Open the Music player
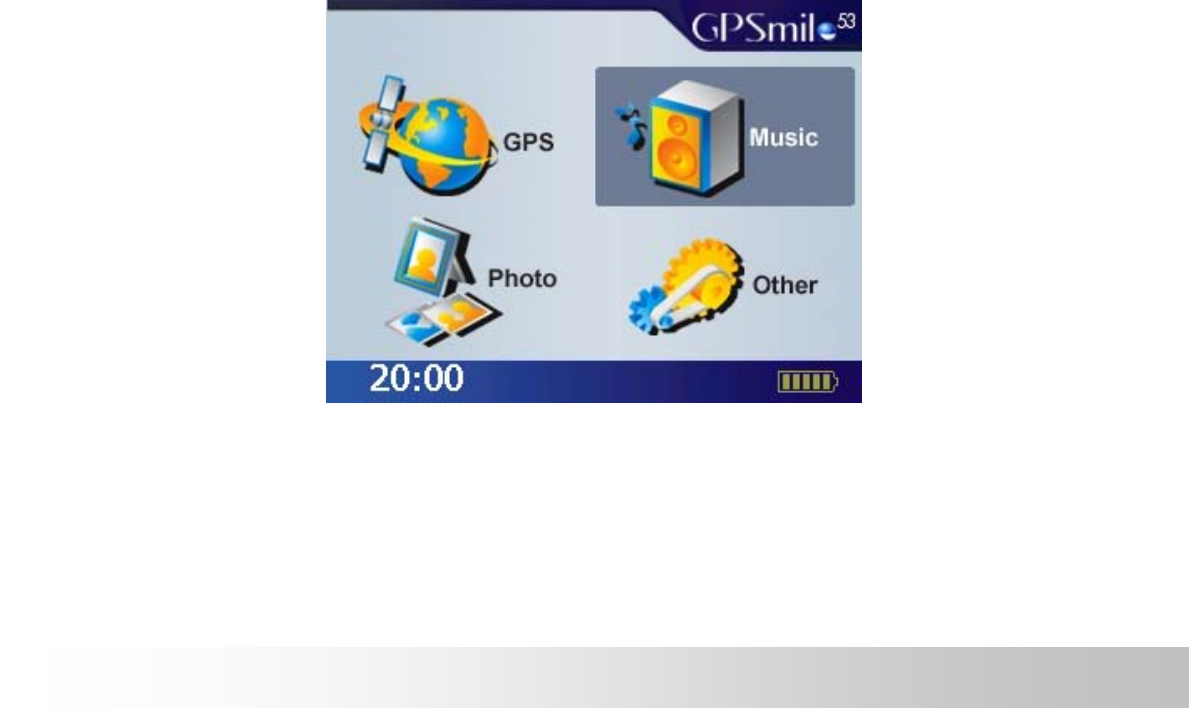The width and height of the screenshot is (1189, 708). (724, 137)
